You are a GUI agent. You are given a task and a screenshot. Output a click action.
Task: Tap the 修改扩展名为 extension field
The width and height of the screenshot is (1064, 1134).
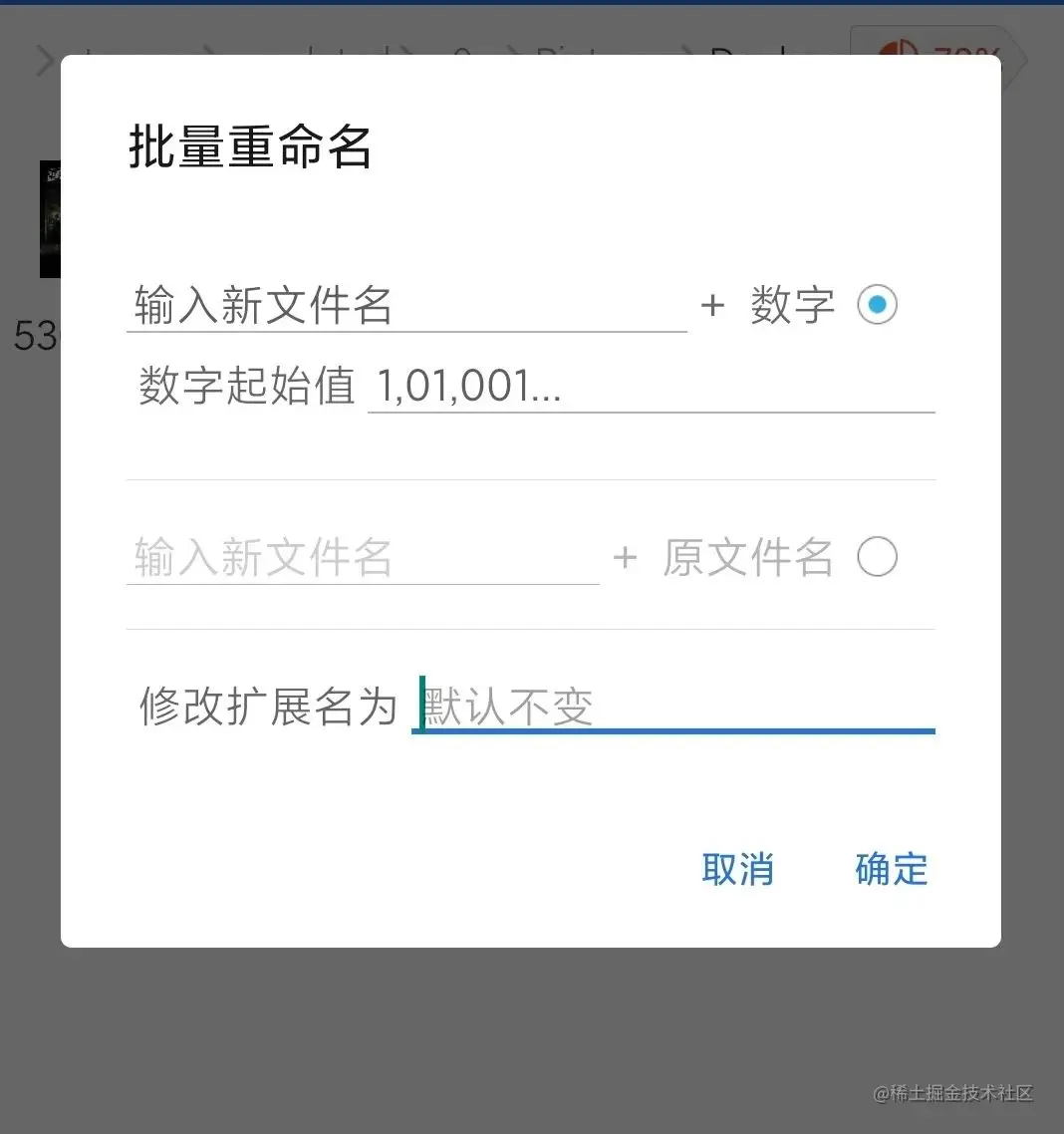coord(672,708)
